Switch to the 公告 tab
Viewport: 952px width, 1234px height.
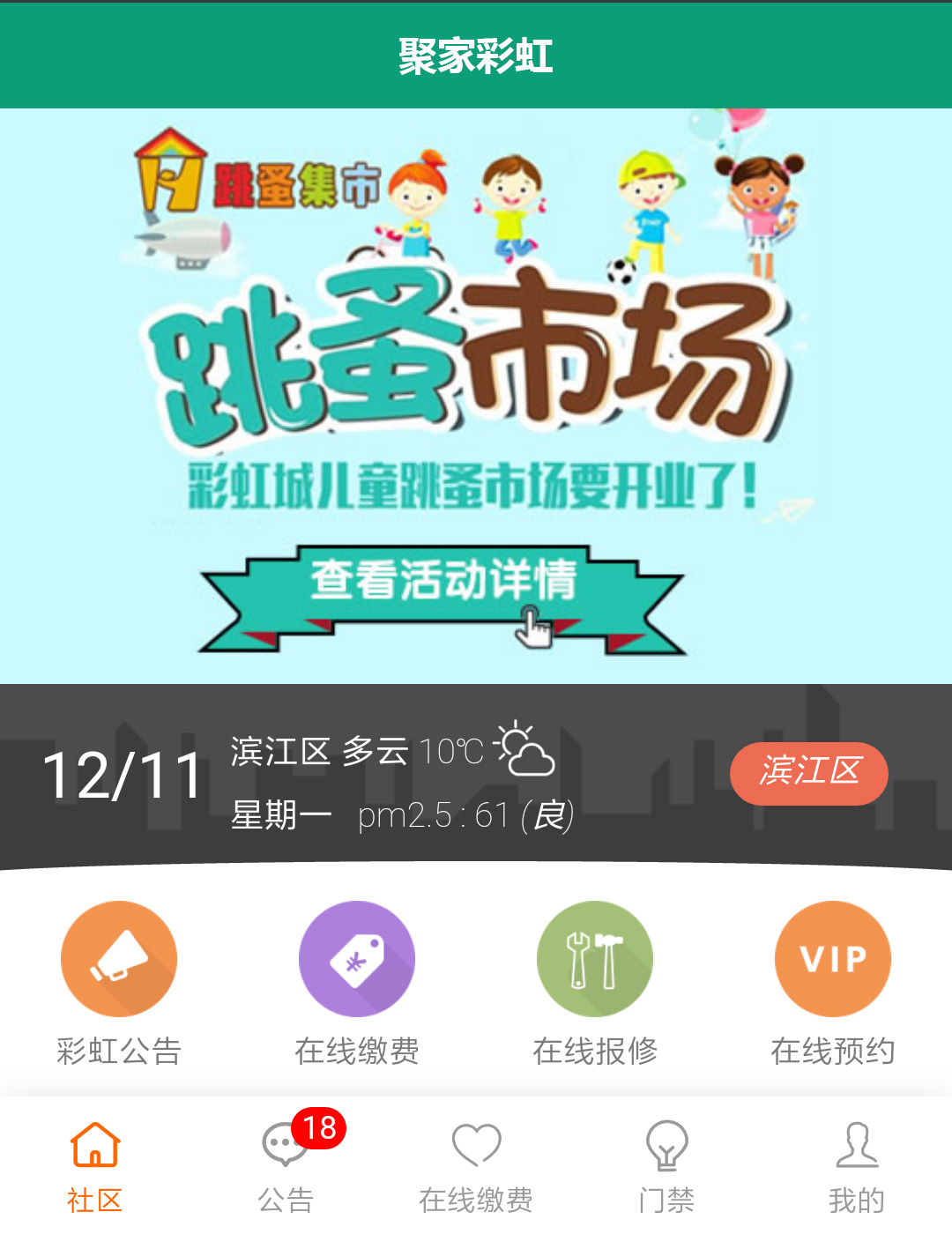pos(286,1165)
